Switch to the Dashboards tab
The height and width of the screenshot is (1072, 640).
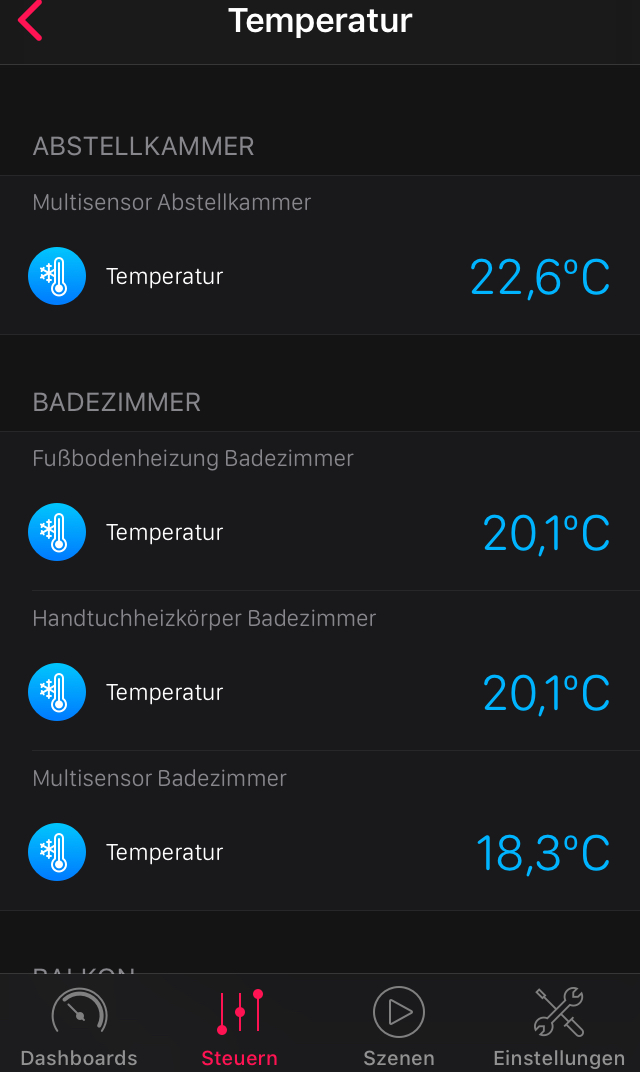tap(79, 1027)
